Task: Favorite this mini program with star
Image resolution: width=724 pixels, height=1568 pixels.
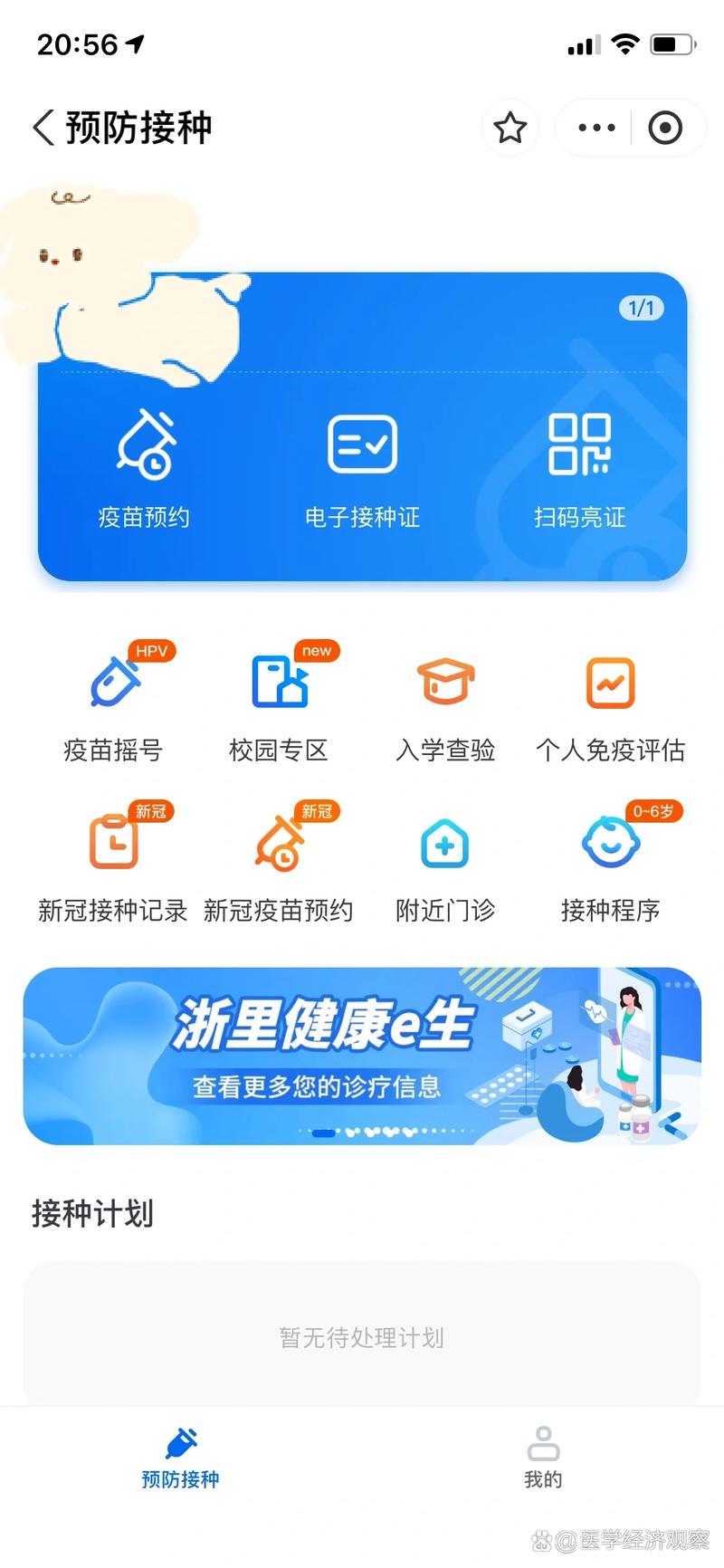Action: coord(510,128)
